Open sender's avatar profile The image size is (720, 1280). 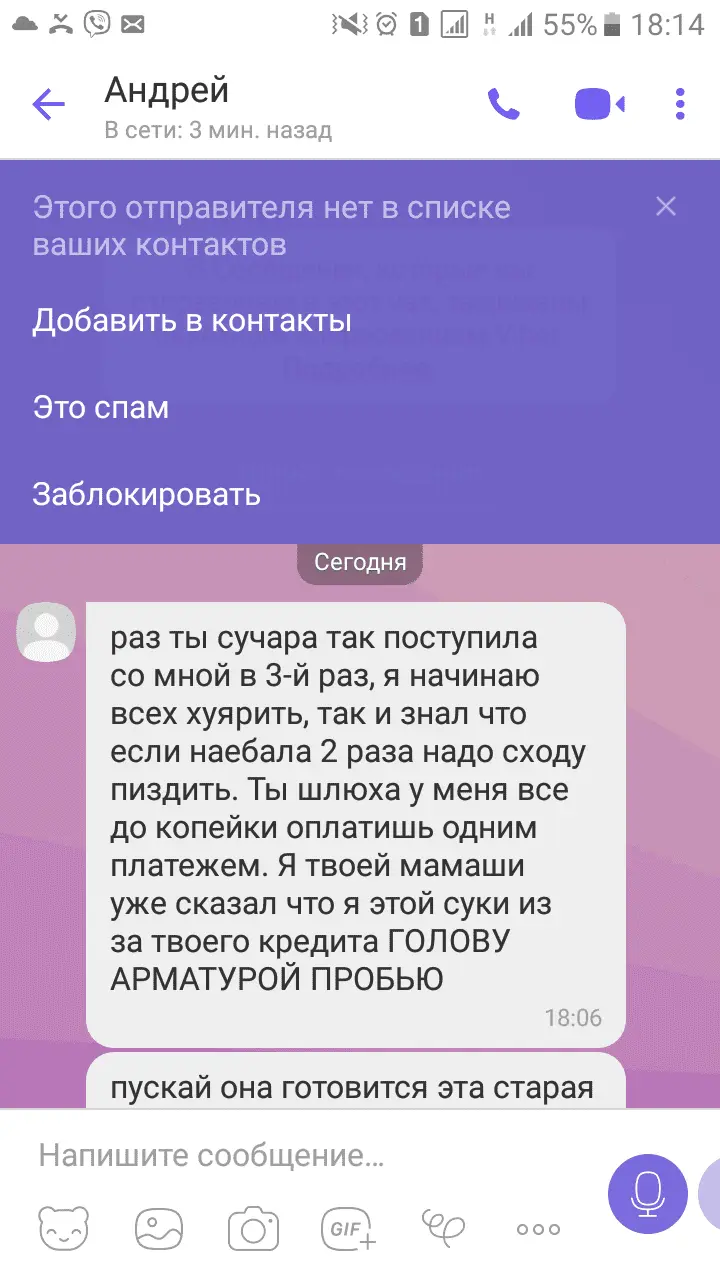coord(47,633)
